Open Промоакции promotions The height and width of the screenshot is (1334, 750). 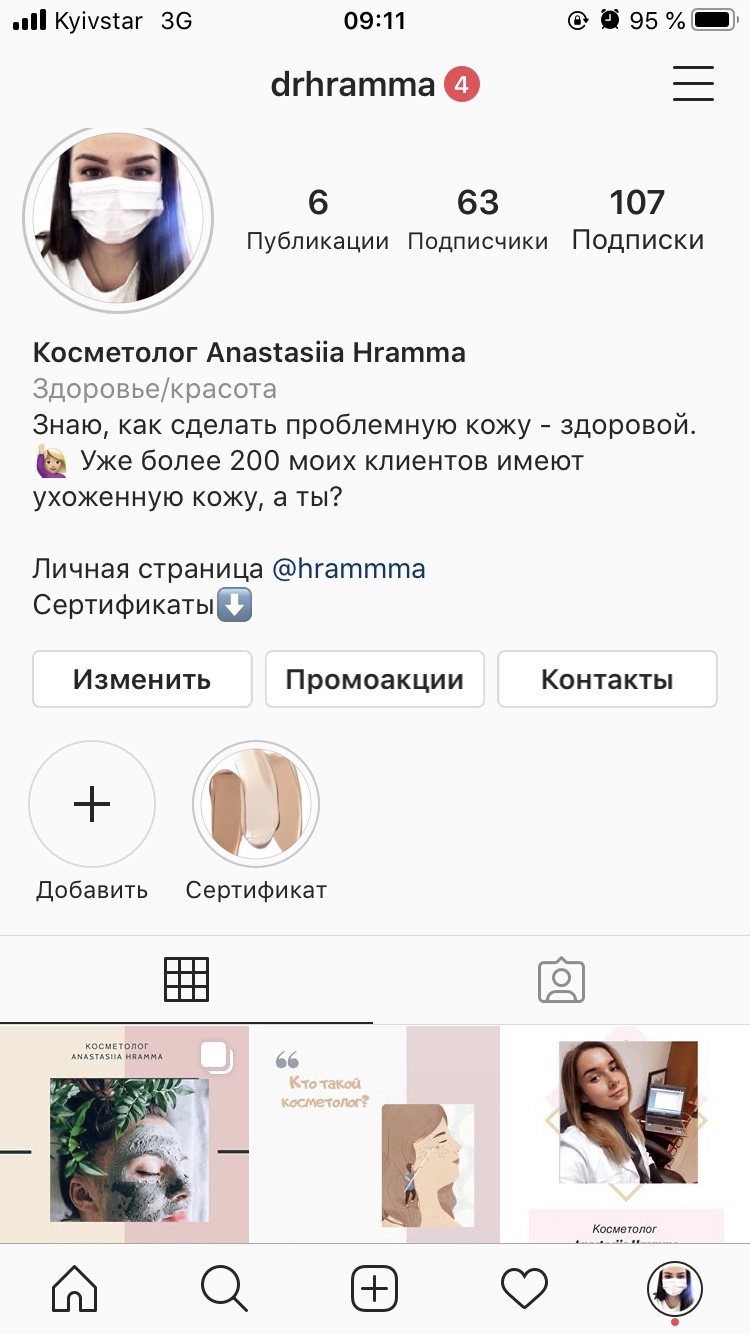[374, 680]
